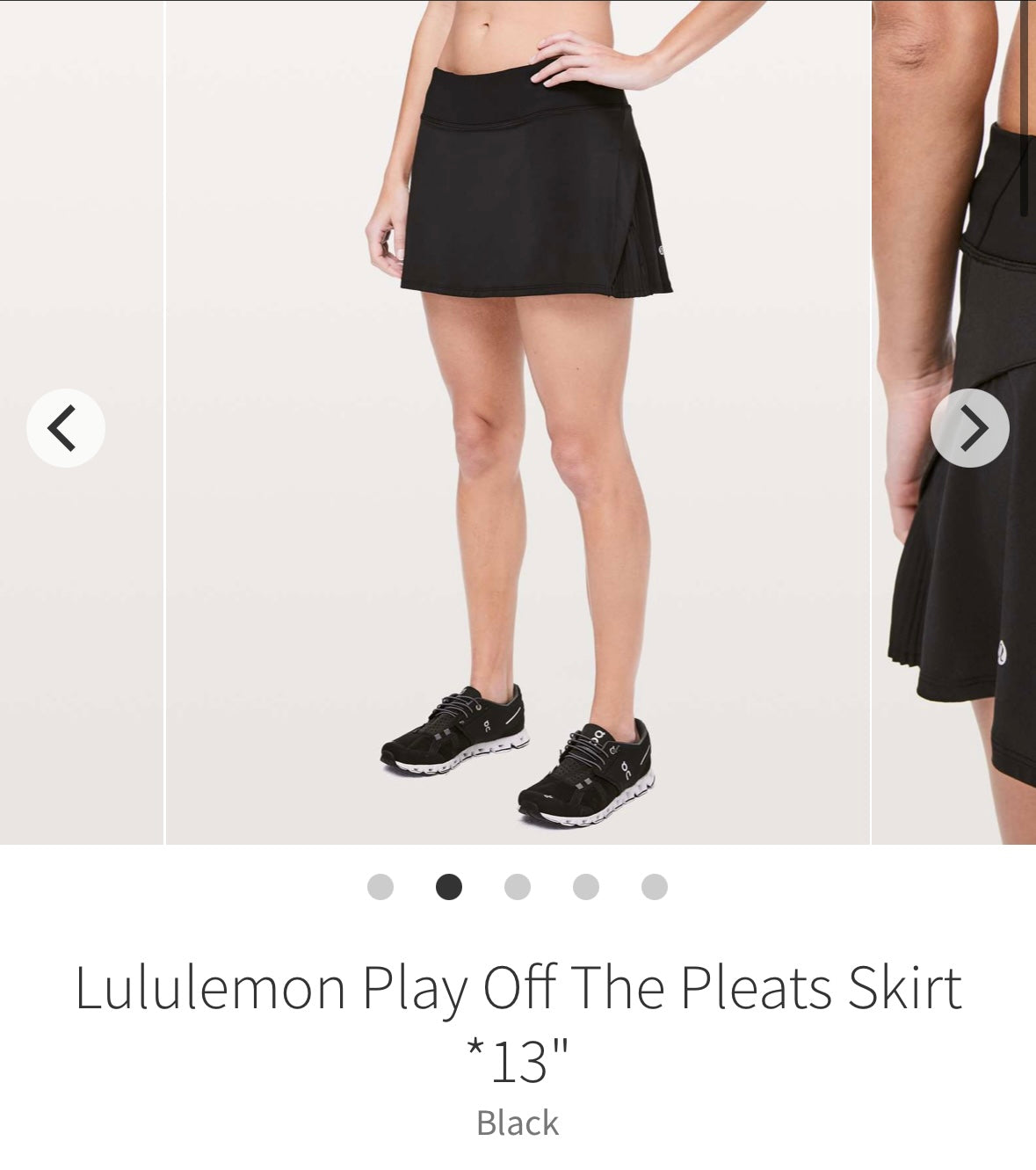Viewport: 1036px width, 1170px height.
Task: Jump to the last carousel dot
Action: (x=655, y=887)
